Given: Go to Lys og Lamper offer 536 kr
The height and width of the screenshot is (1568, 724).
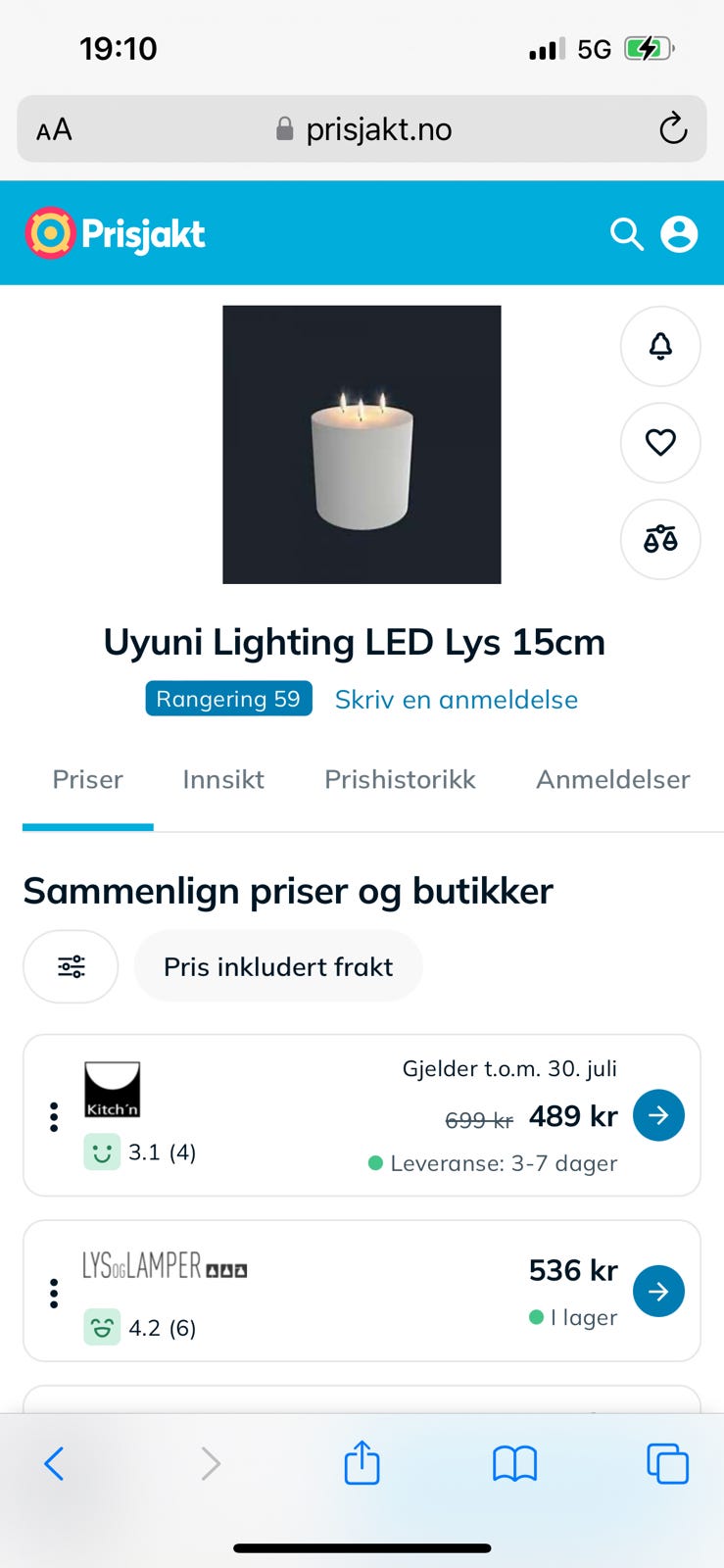Looking at the screenshot, I should pyautogui.click(x=658, y=1291).
